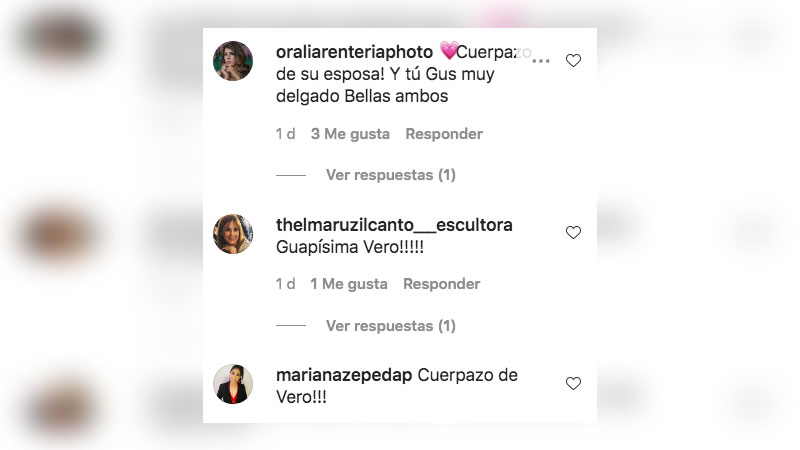Screen dimensions: 800x450
Task: Reply to the Guapísima Vero comment
Action: click(x=442, y=284)
